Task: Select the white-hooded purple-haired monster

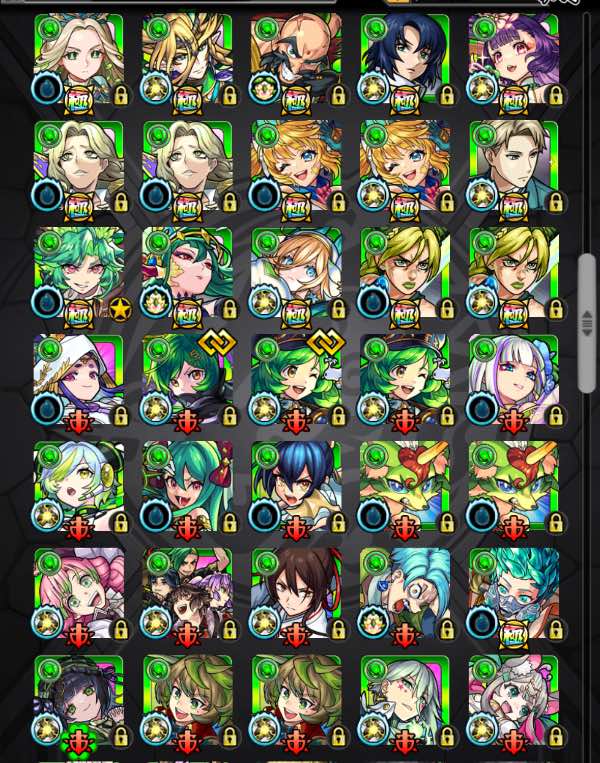Action: point(79,380)
